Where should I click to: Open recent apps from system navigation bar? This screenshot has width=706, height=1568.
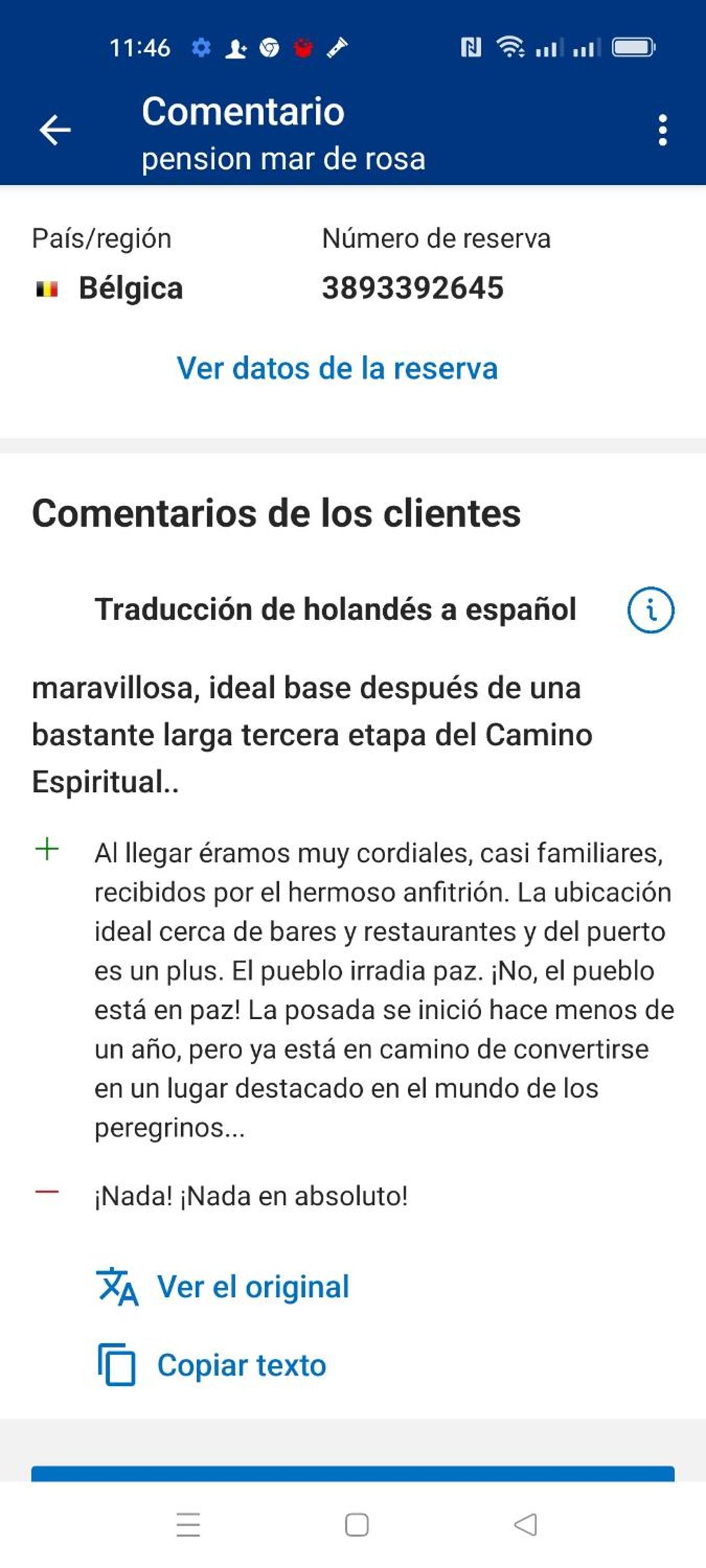point(188,1524)
